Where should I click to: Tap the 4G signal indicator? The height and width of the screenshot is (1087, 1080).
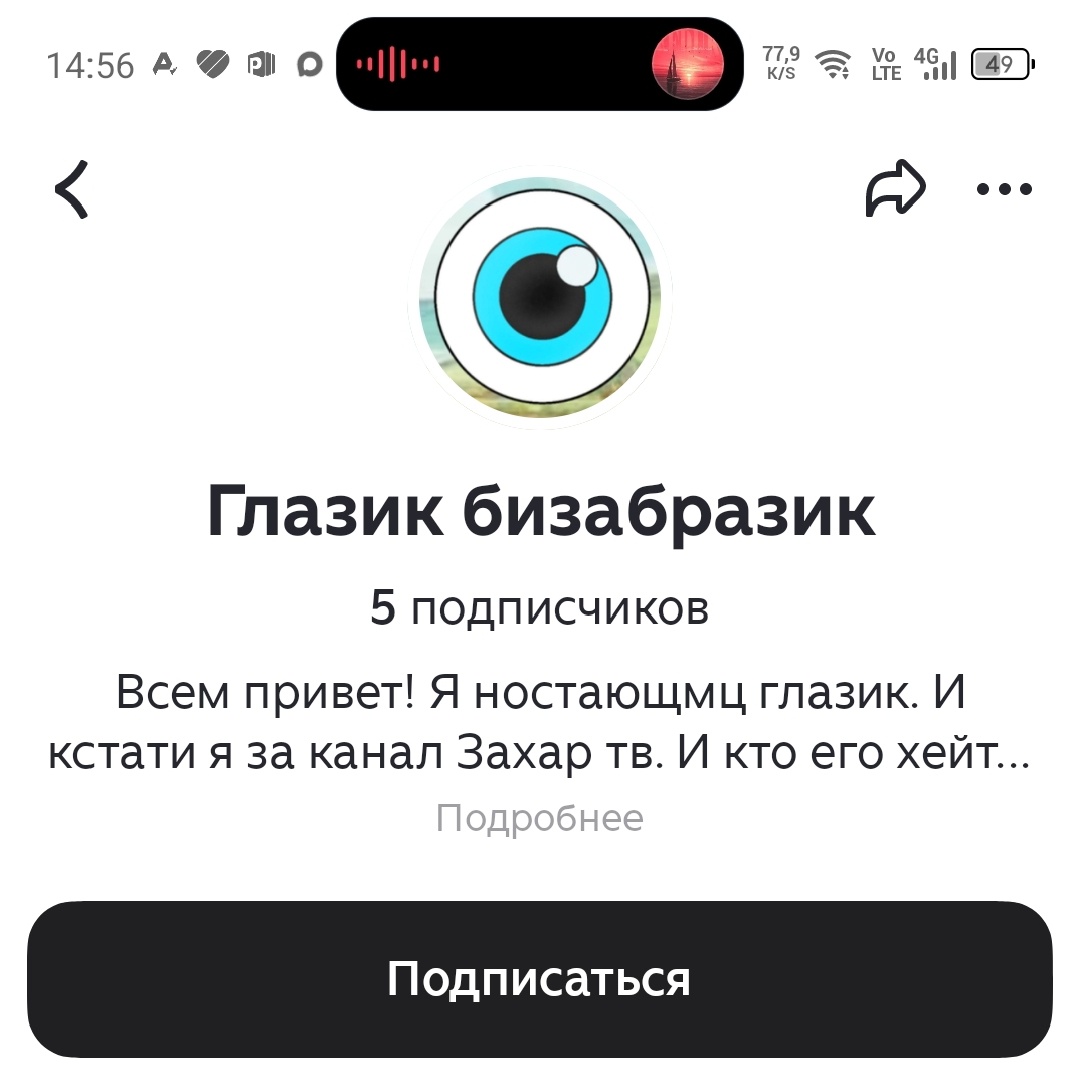(936, 63)
